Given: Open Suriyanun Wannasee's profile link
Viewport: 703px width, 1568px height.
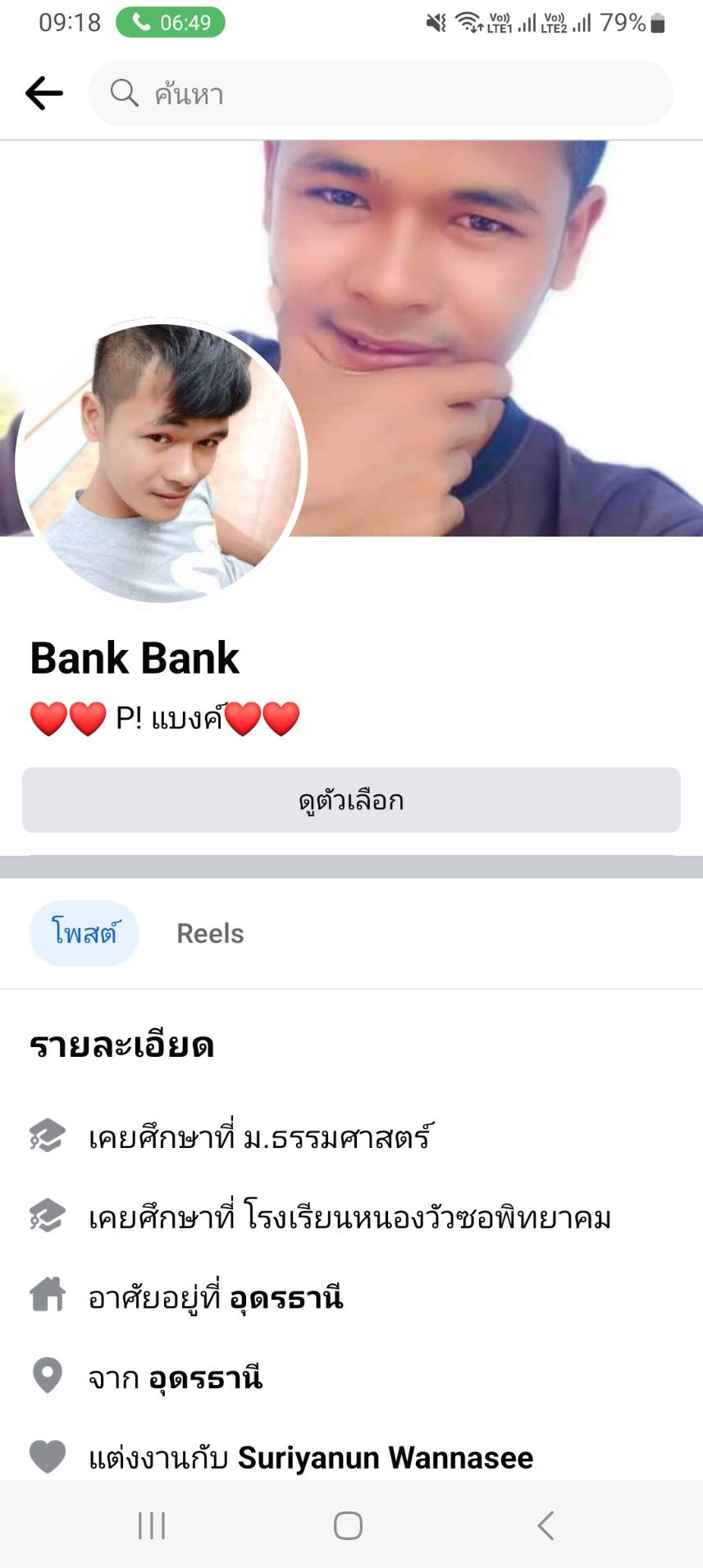Looking at the screenshot, I should click(386, 1457).
